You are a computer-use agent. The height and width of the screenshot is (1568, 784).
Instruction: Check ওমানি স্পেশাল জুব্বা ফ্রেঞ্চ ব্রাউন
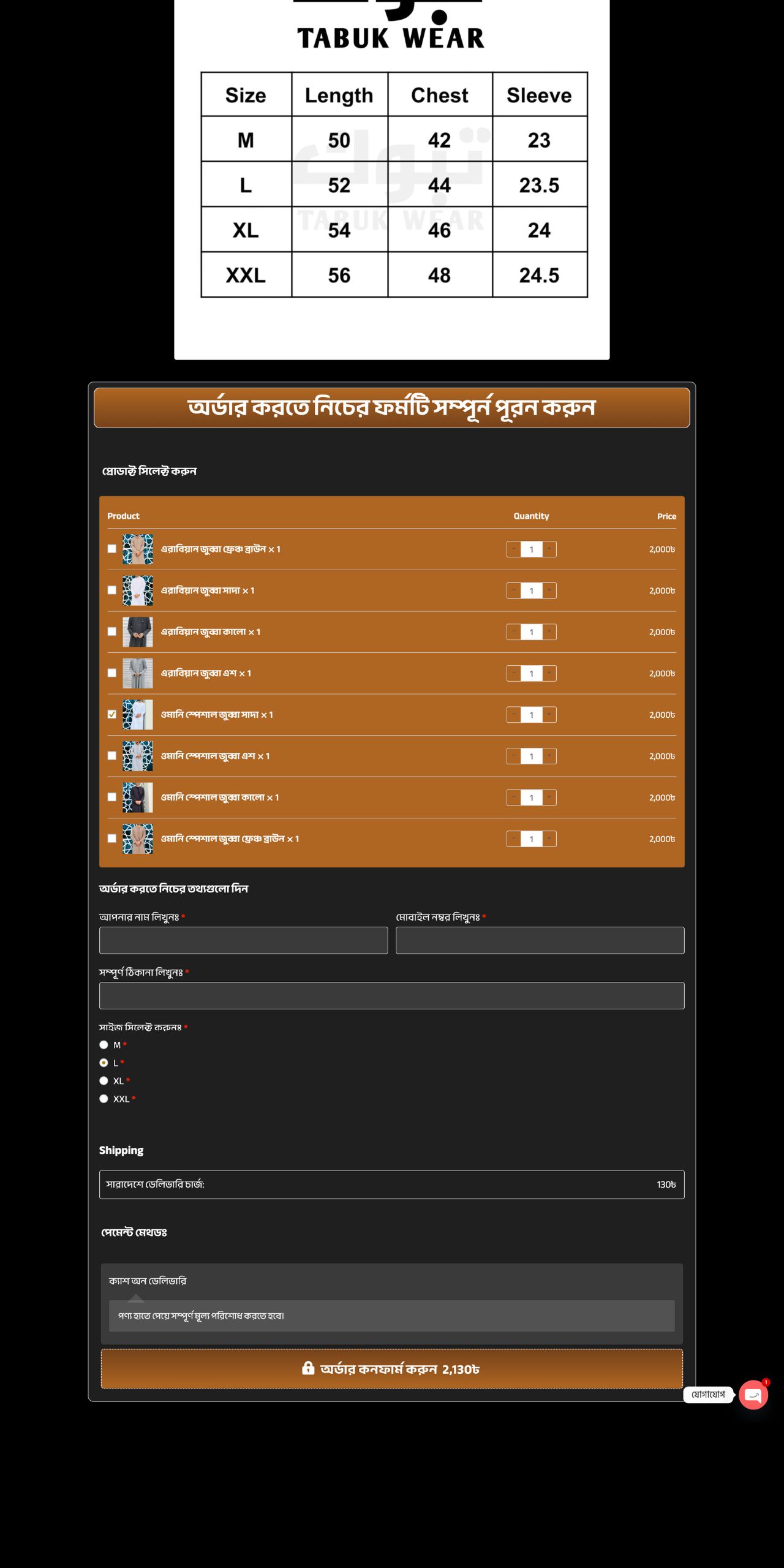click(x=111, y=839)
